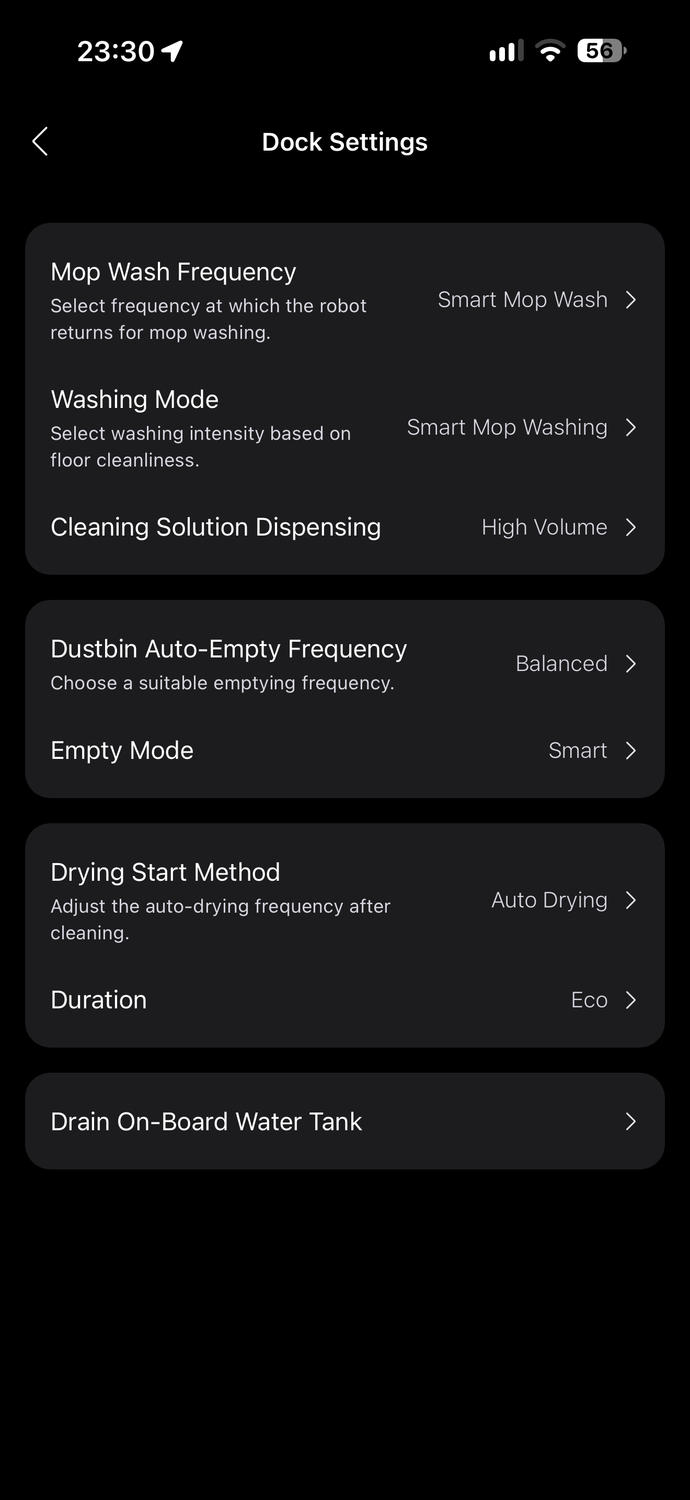Viewport: 690px width, 1500px height.
Task: Open Cleaning Solution Dispensing options
Action: click(x=345, y=527)
